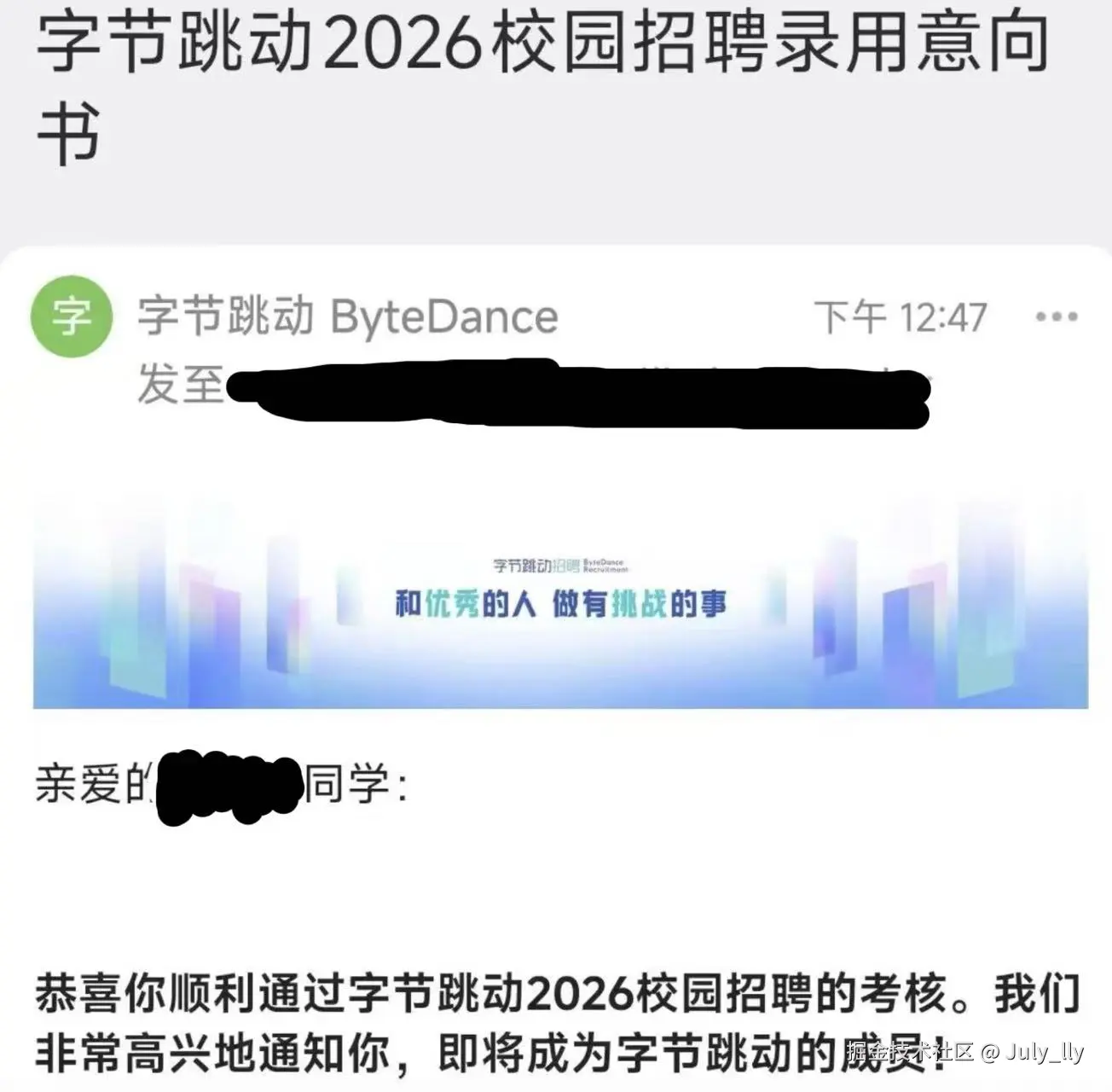The height and width of the screenshot is (1092, 1112).
Task: Tap the green sender avatar icon
Action: pos(72,317)
